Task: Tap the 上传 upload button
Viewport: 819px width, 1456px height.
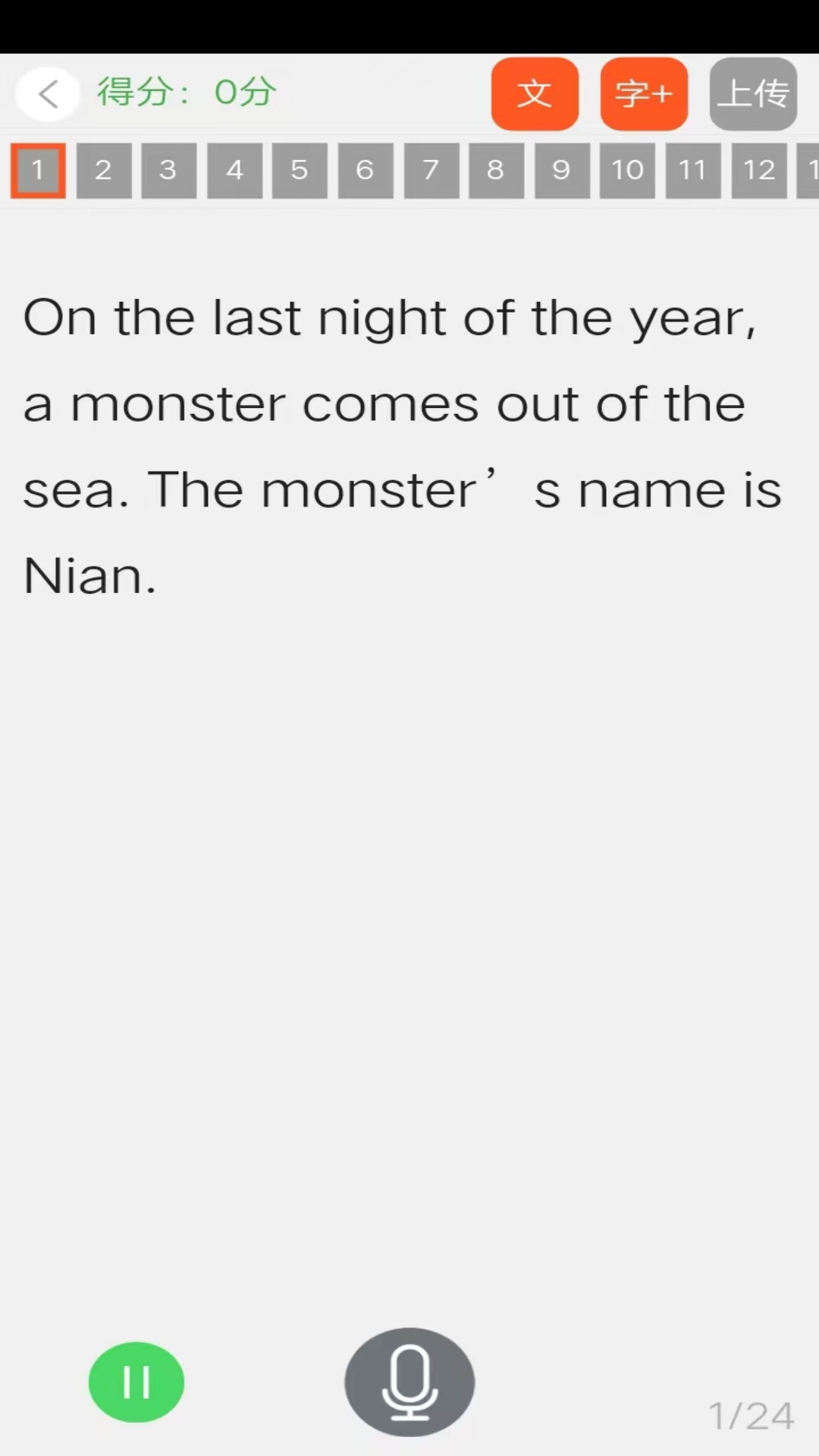Action: (753, 94)
